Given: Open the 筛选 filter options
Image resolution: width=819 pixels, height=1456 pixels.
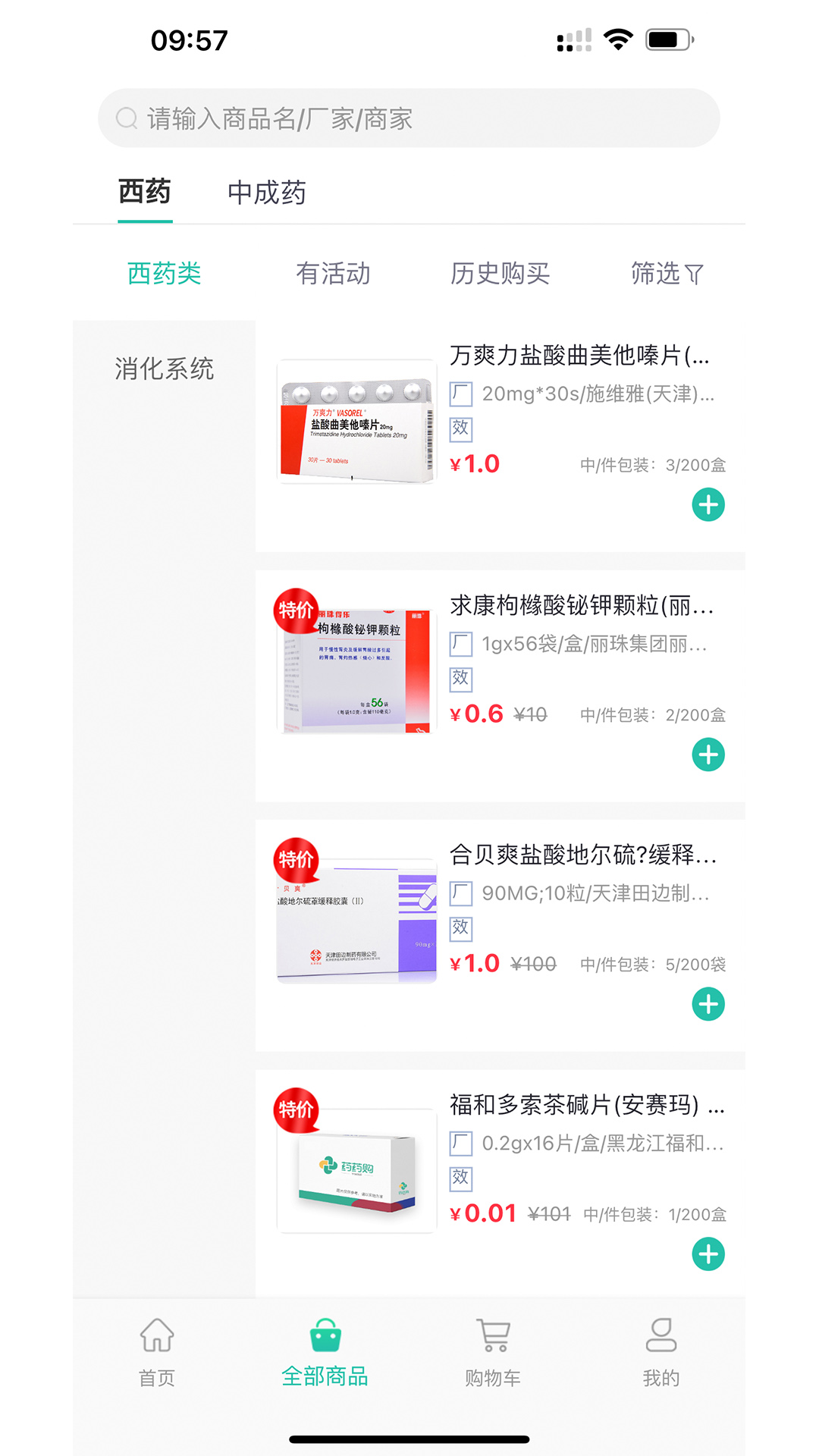Looking at the screenshot, I should point(667,274).
